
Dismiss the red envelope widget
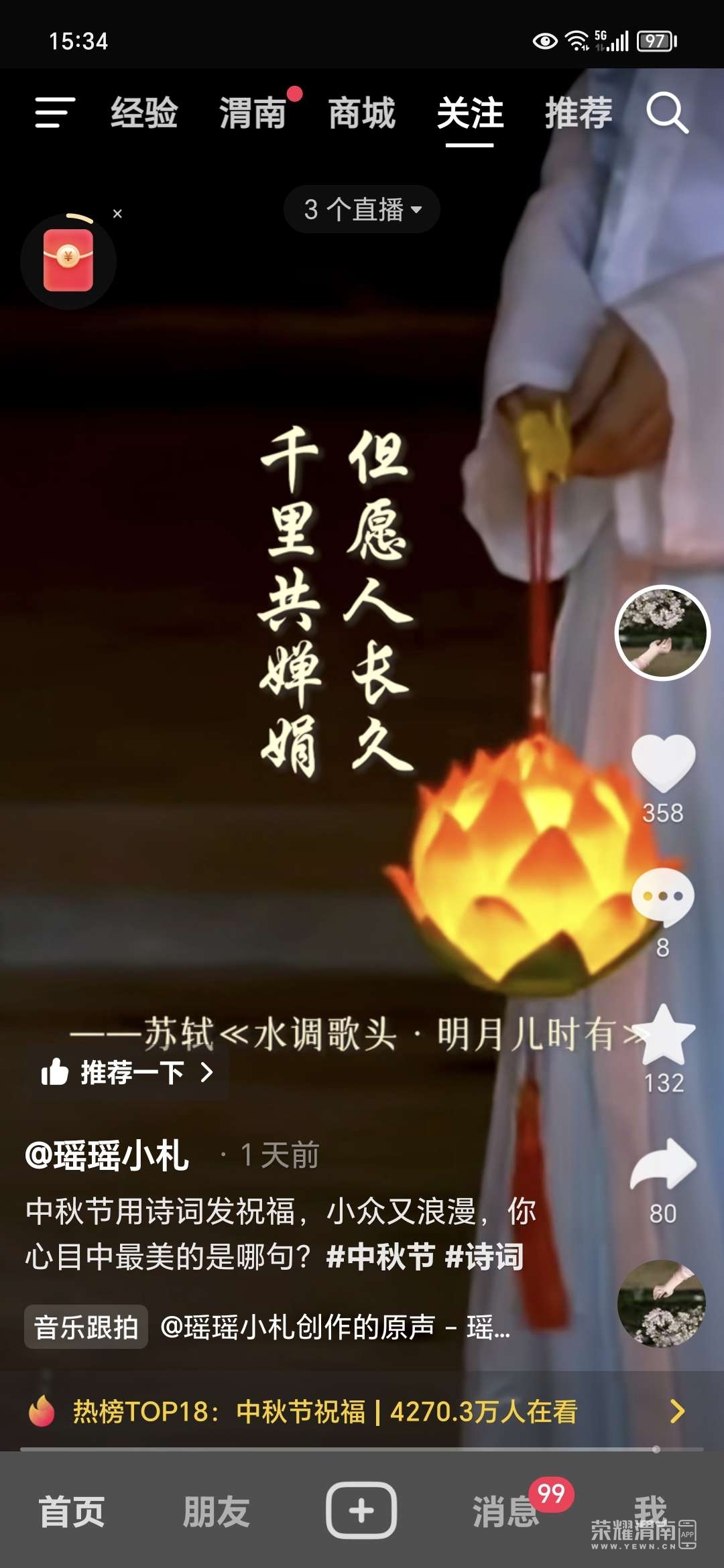[117, 214]
